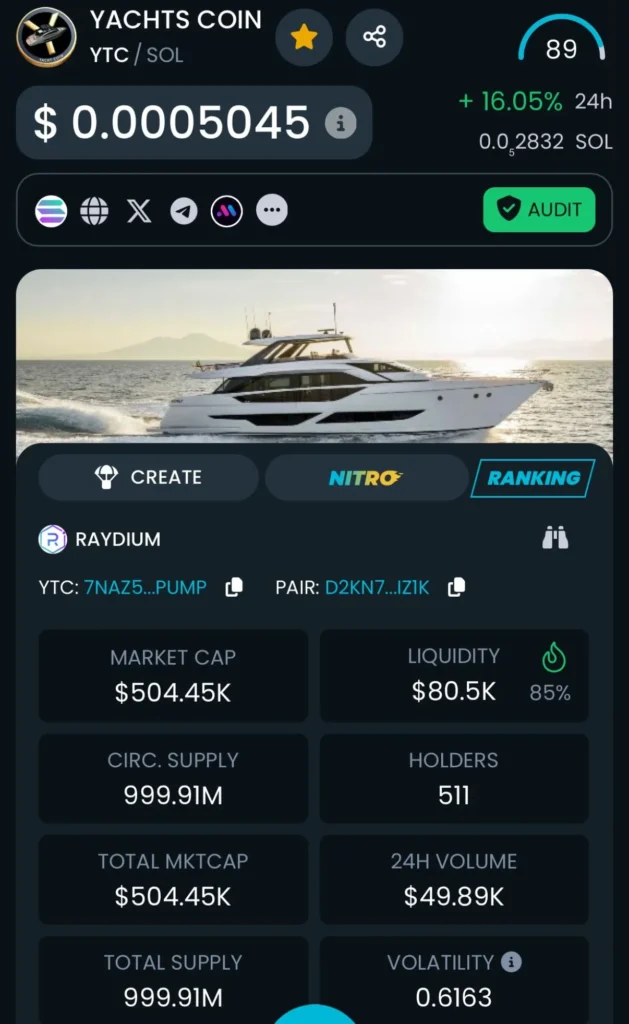Tap the Create button

point(148,478)
